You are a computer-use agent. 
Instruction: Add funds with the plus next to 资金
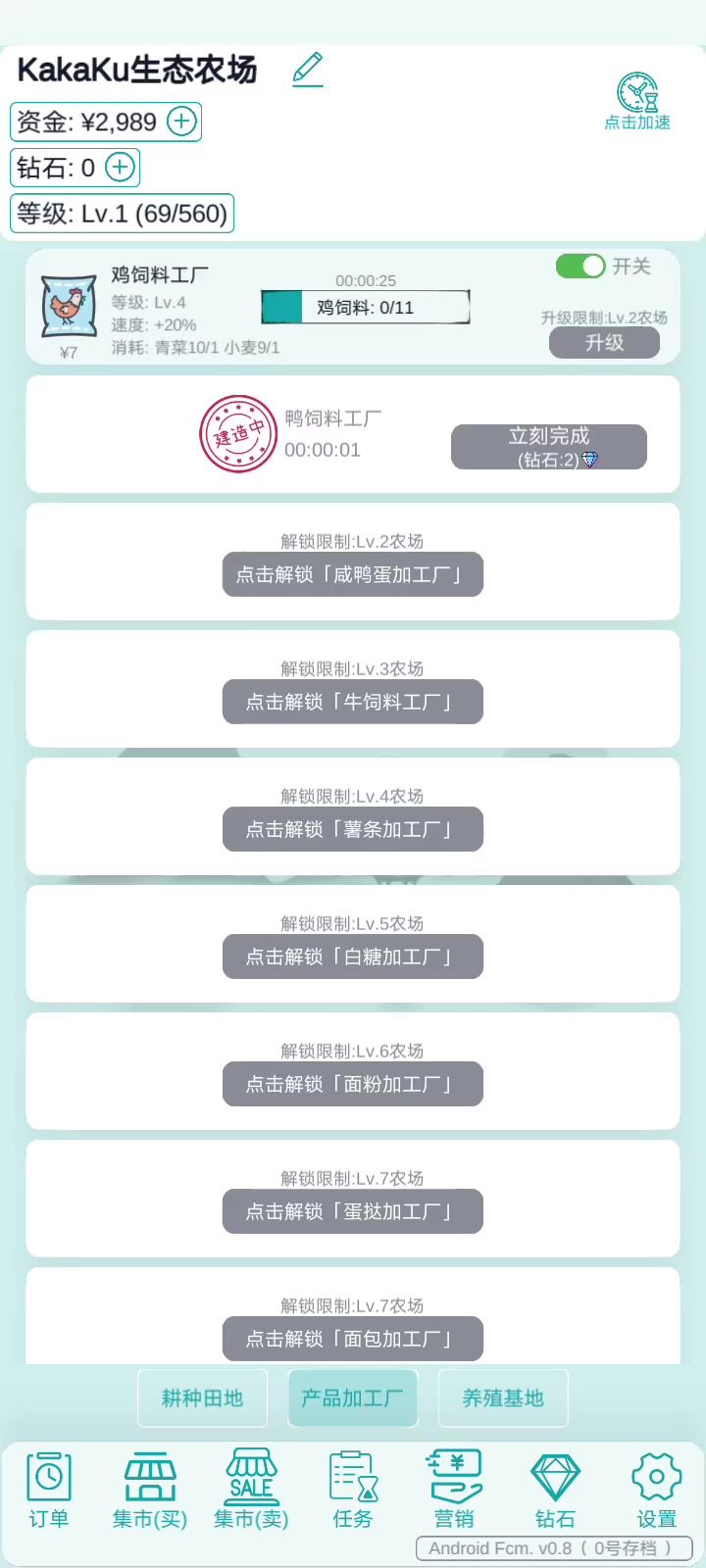[182, 122]
